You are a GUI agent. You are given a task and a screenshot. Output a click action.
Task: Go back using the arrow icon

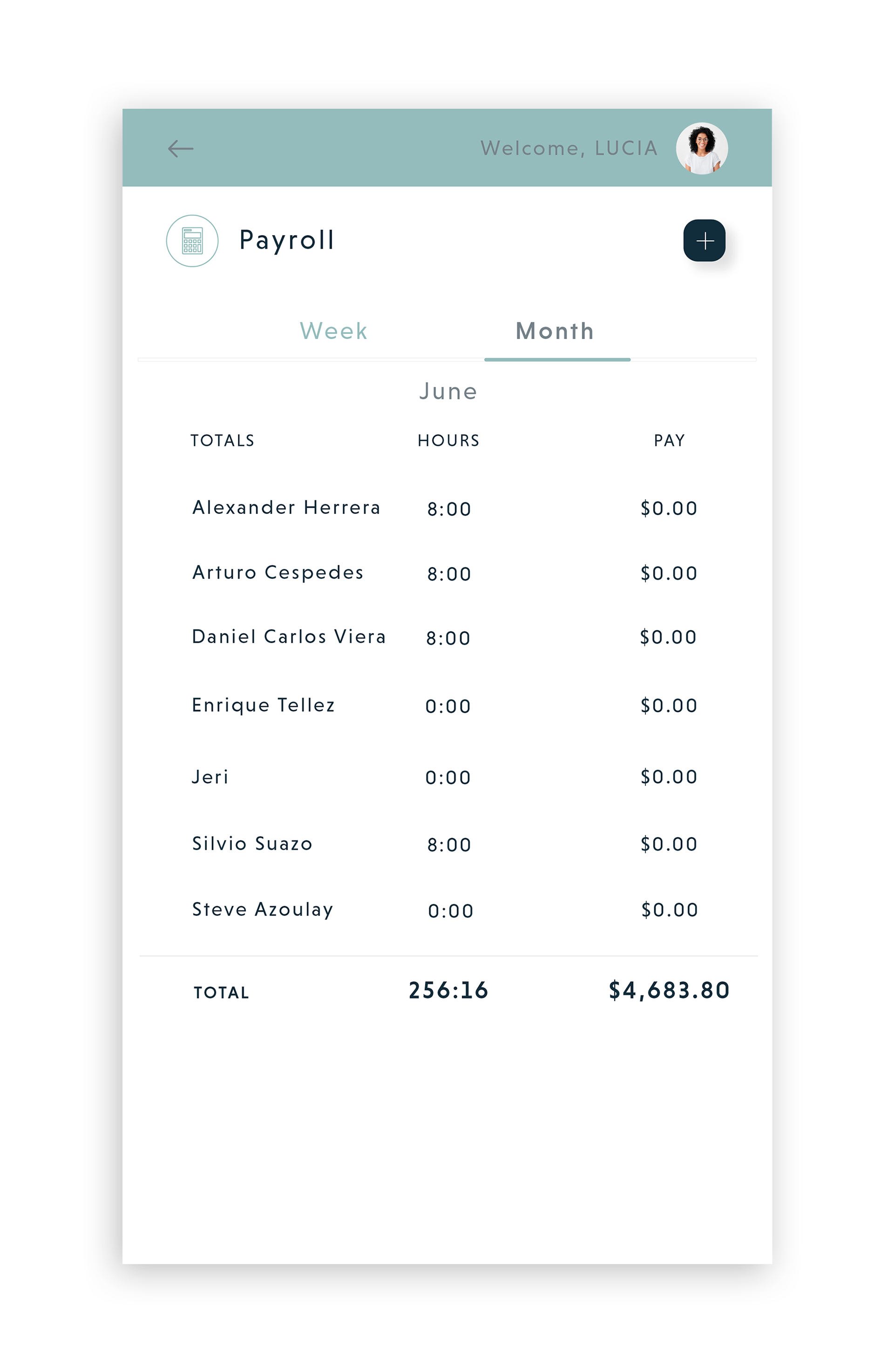coord(180,149)
